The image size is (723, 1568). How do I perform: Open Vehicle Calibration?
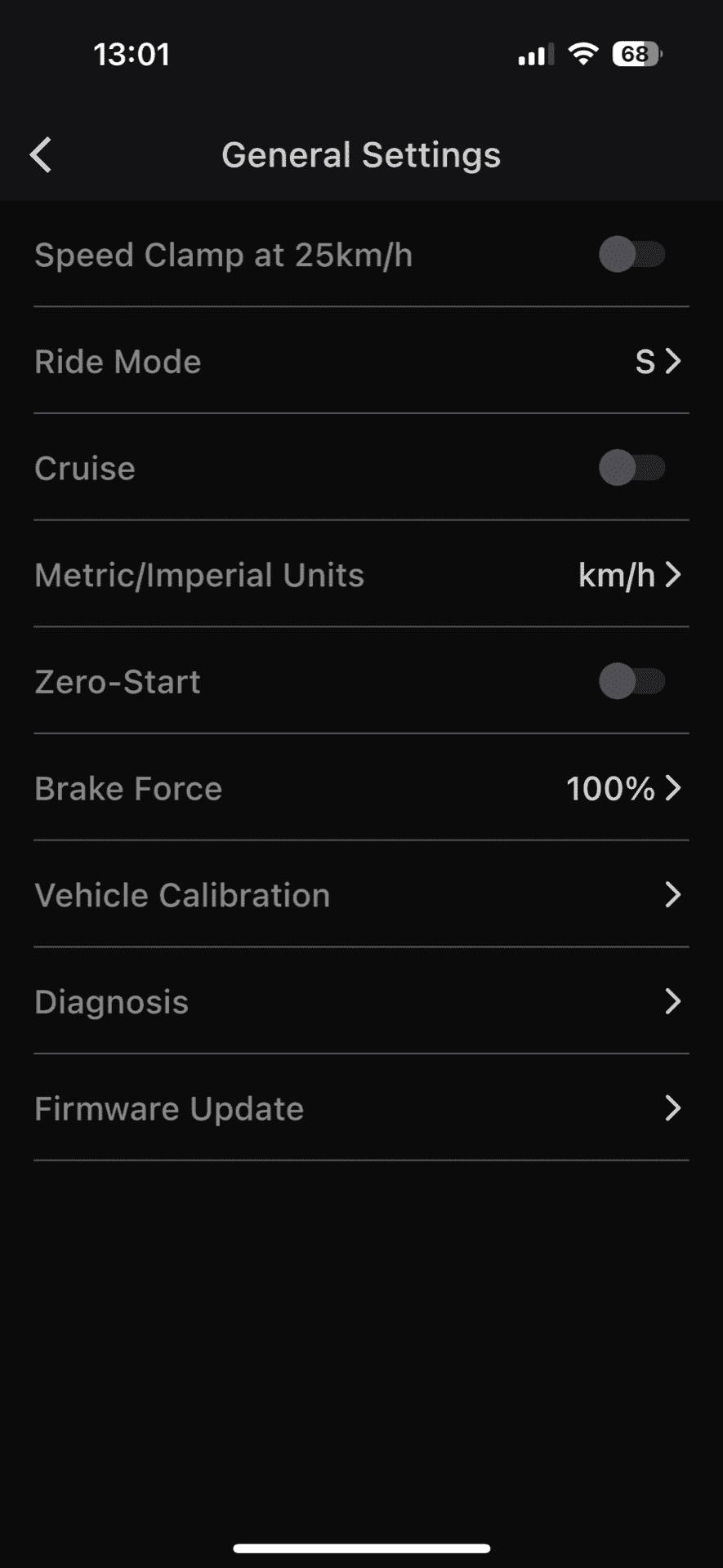tap(361, 895)
